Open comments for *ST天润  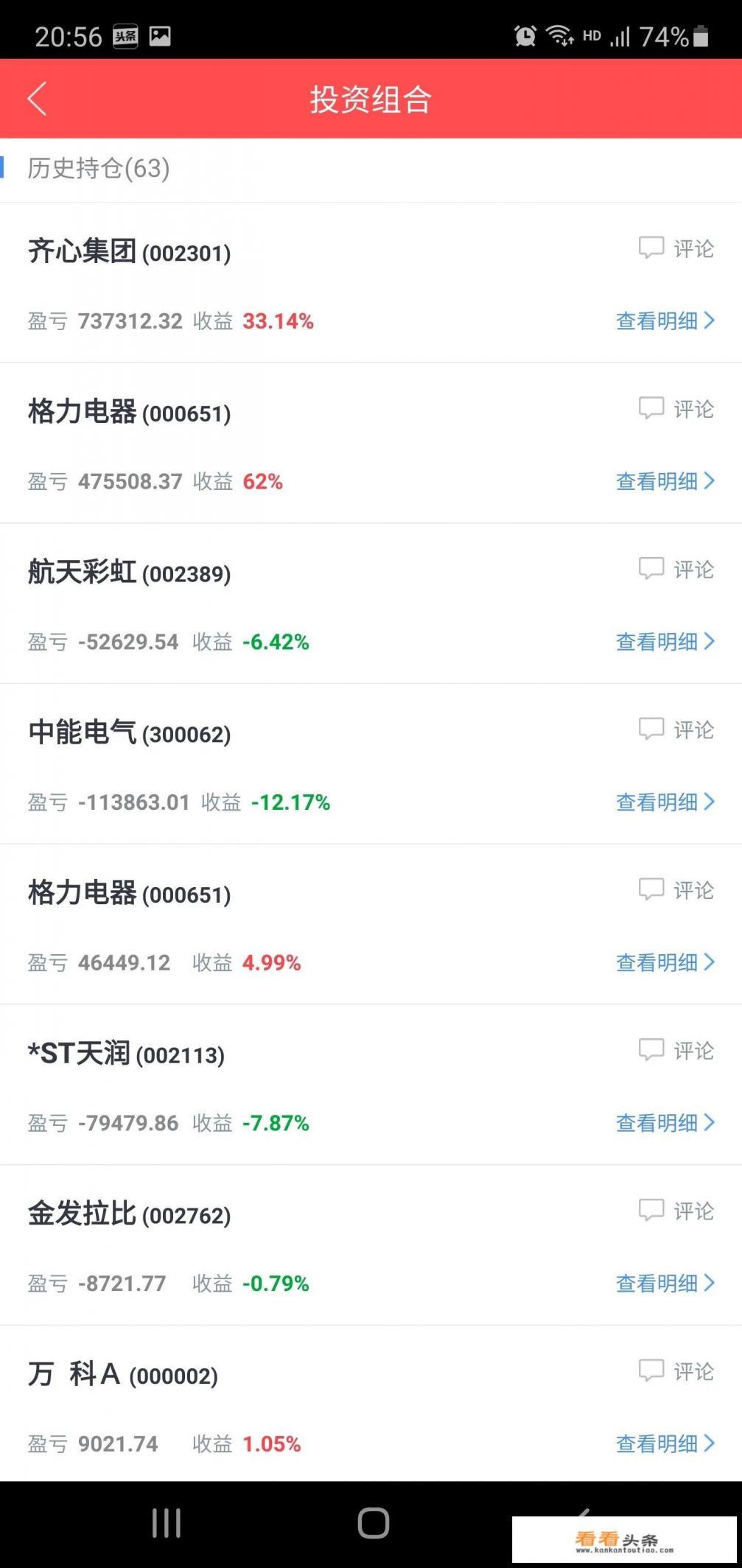click(676, 1050)
